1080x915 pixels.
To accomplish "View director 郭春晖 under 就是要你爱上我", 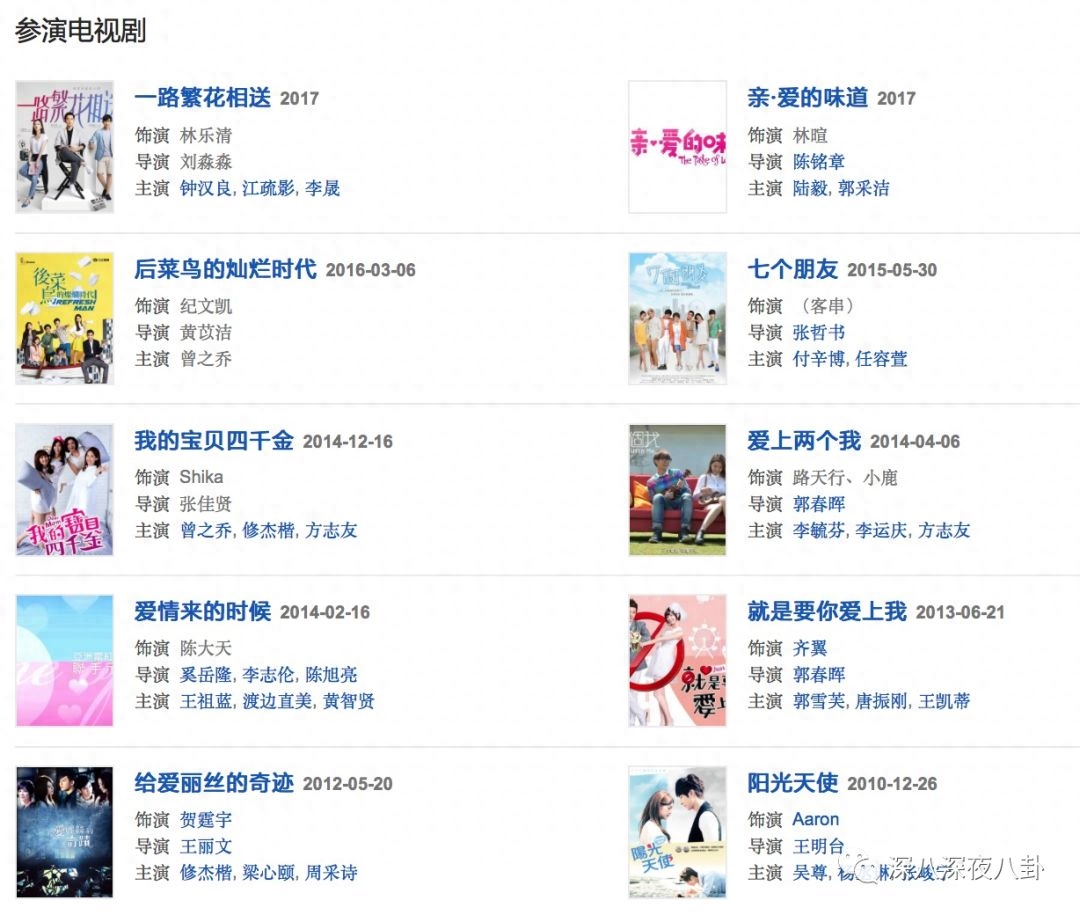I will pos(818,675).
